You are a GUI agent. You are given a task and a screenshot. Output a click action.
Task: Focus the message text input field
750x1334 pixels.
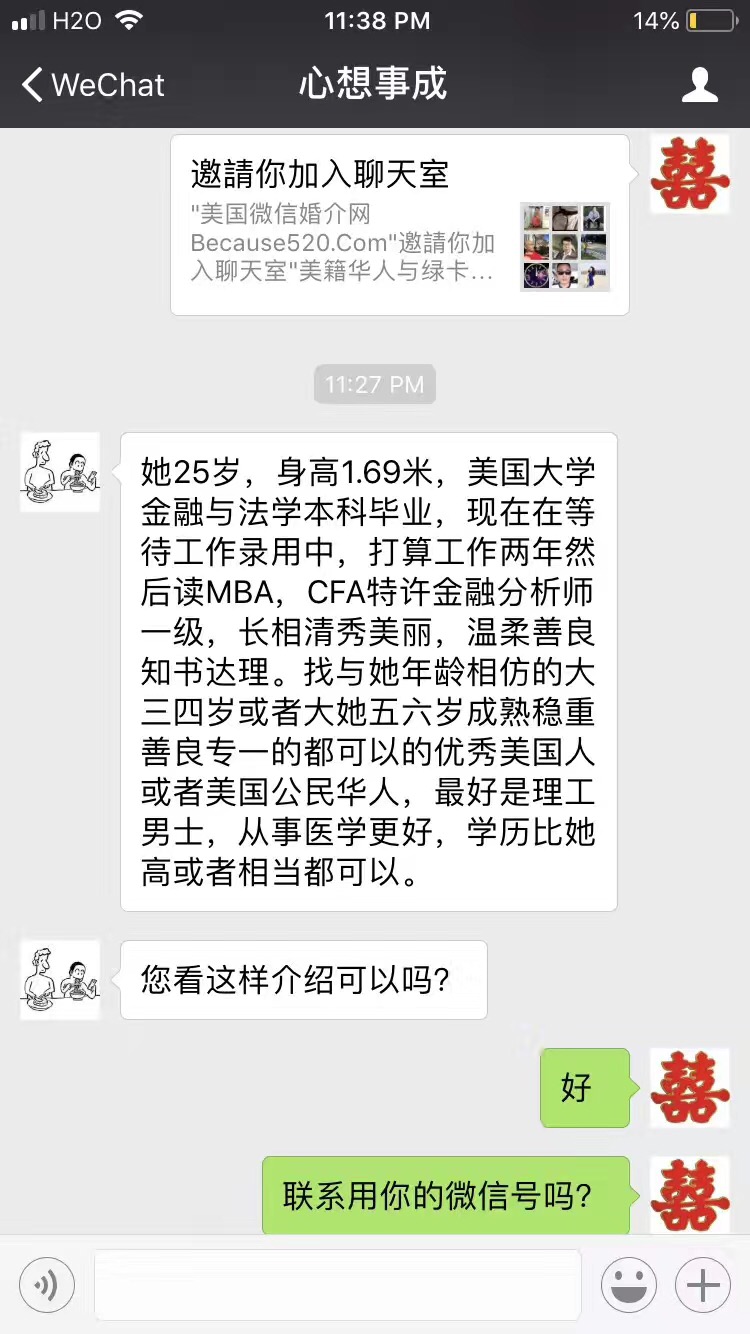click(337, 1284)
